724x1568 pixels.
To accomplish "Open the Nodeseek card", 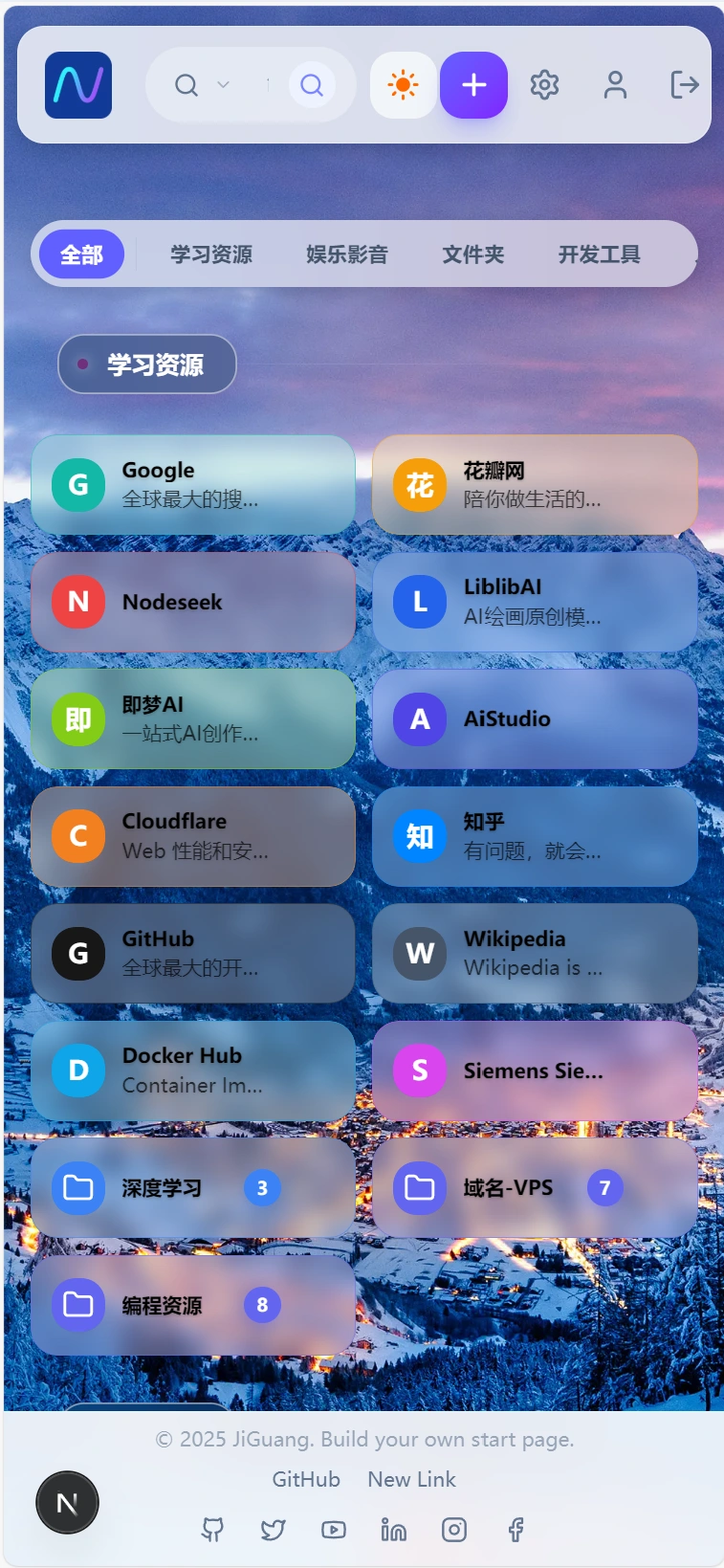I will click(x=193, y=602).
